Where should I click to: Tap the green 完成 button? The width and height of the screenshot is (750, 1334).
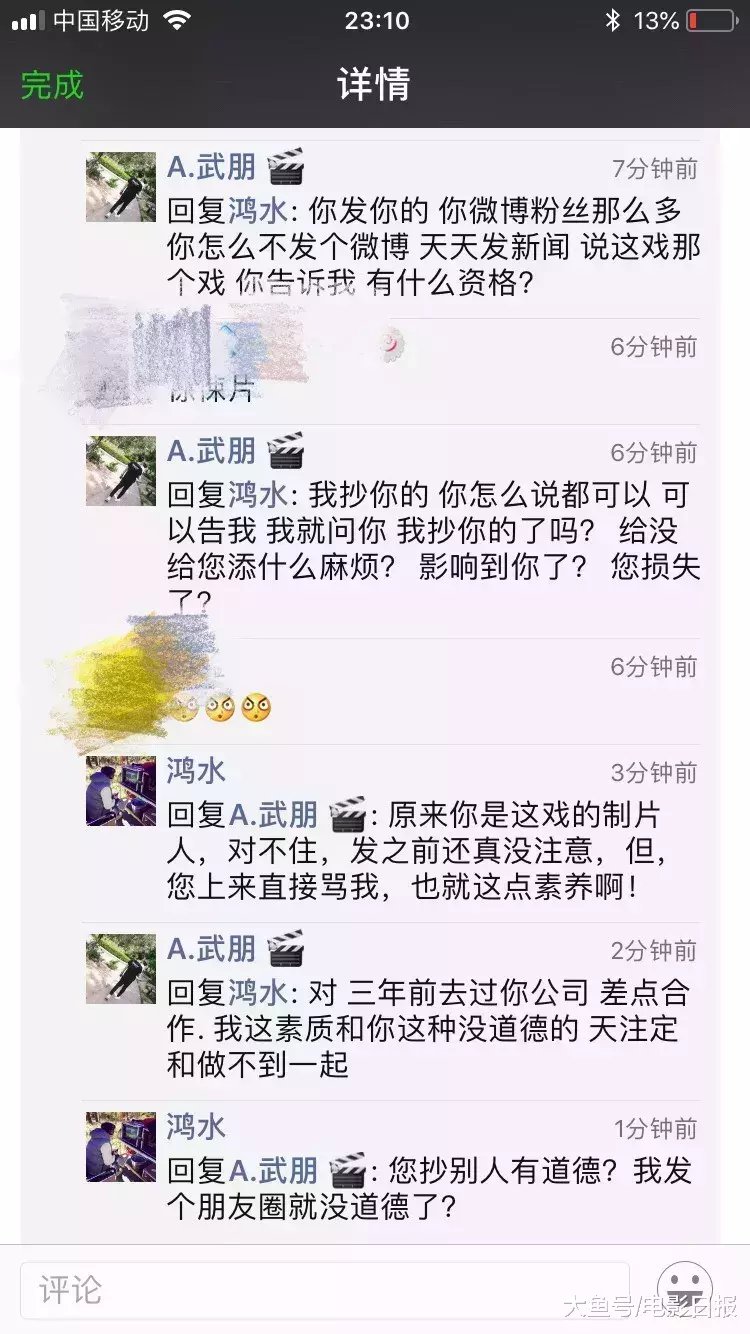pos(52,85)
